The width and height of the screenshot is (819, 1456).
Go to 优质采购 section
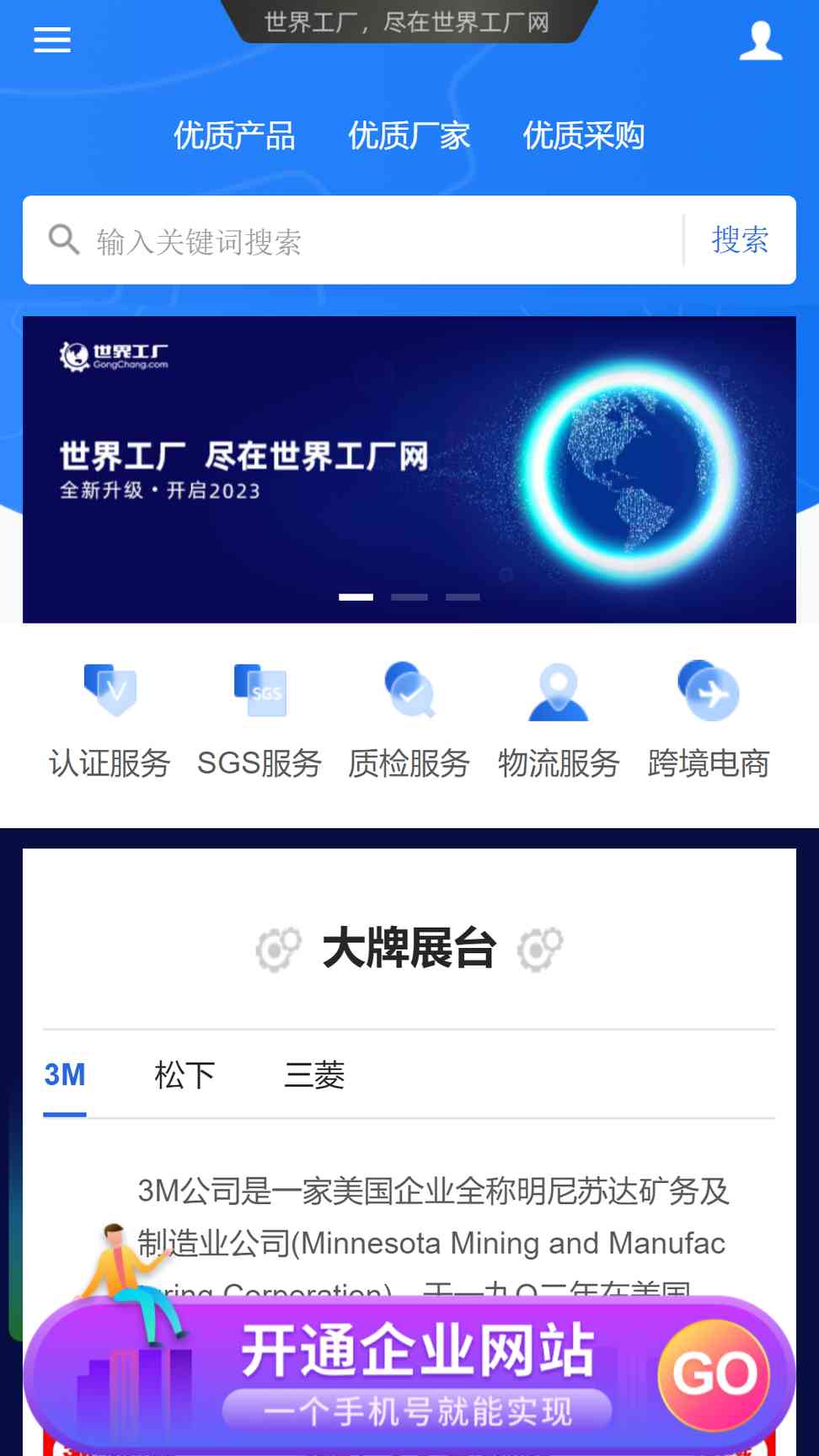(583, 136)
